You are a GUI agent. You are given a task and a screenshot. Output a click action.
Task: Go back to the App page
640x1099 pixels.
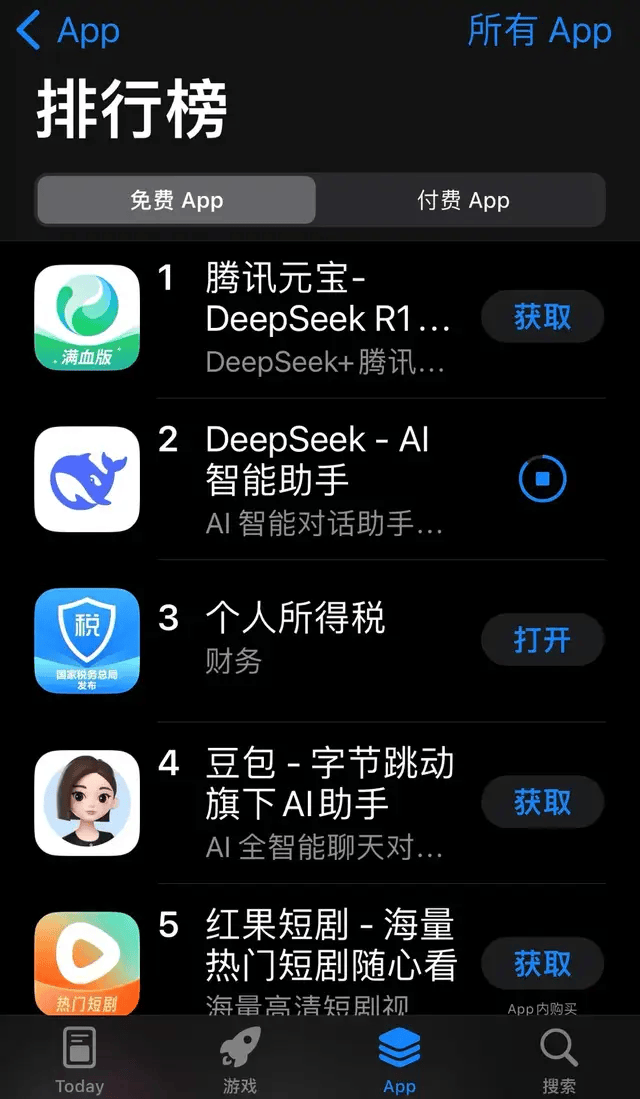[x=68, y=31]
